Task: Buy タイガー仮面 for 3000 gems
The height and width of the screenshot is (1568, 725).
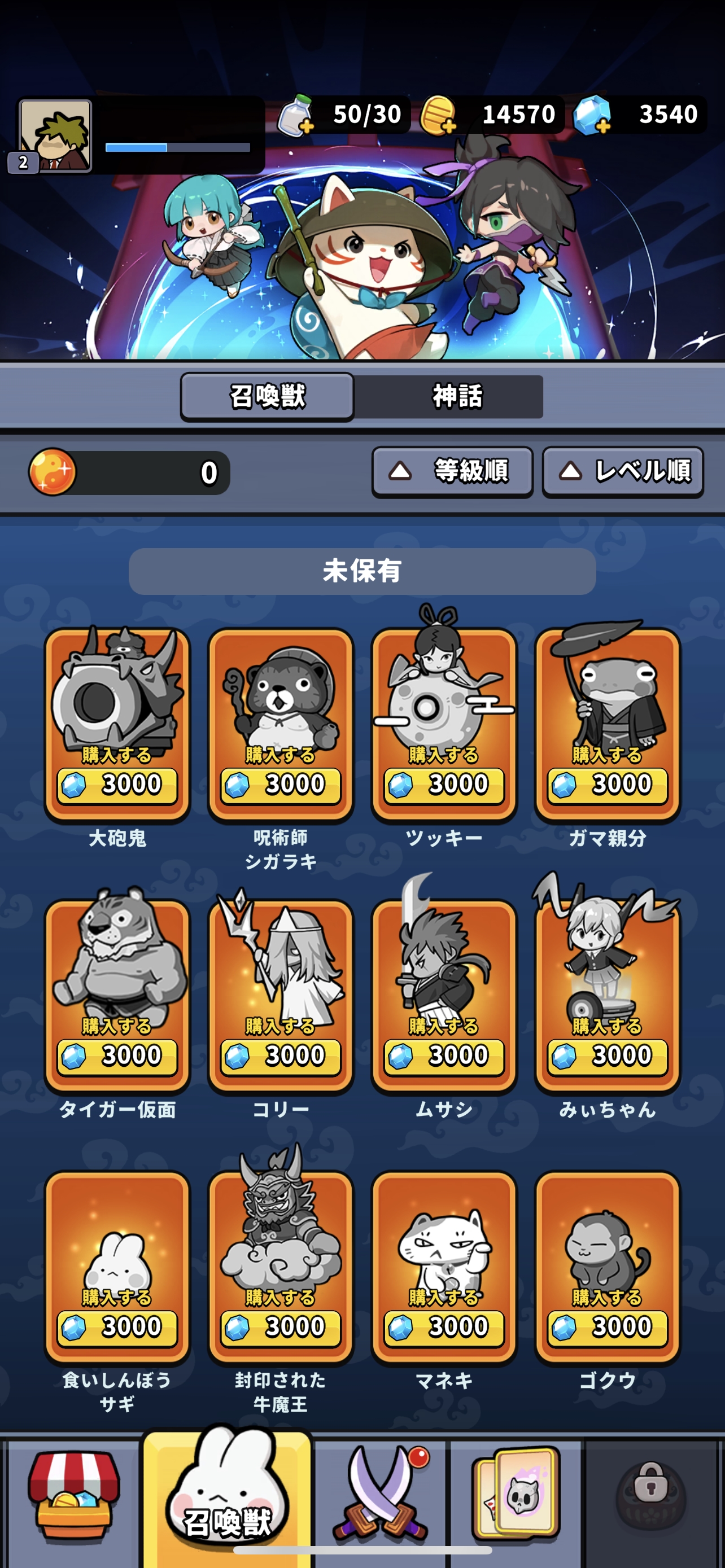Action: pos(117,1055)
